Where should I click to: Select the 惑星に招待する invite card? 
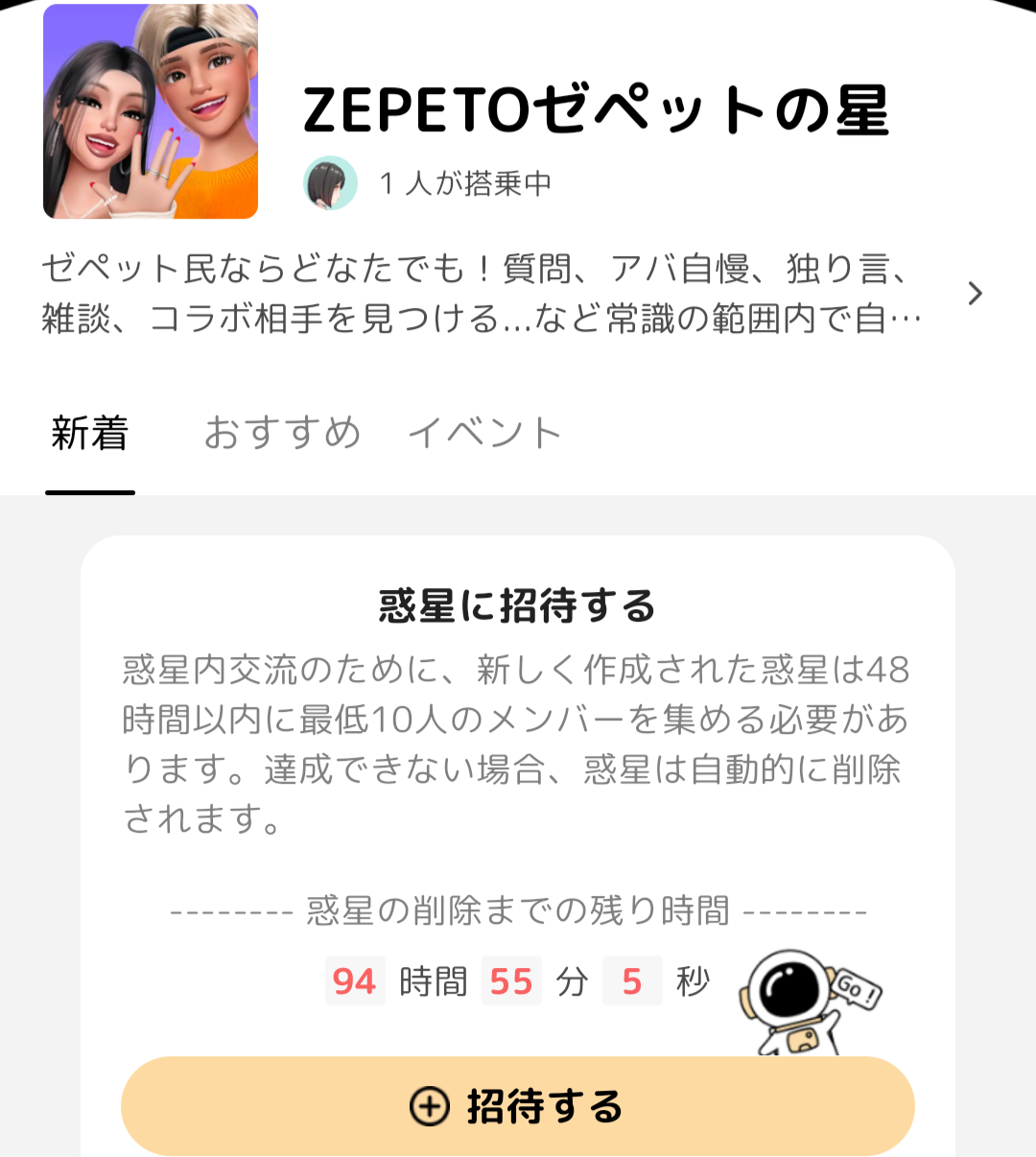point(518,604)
